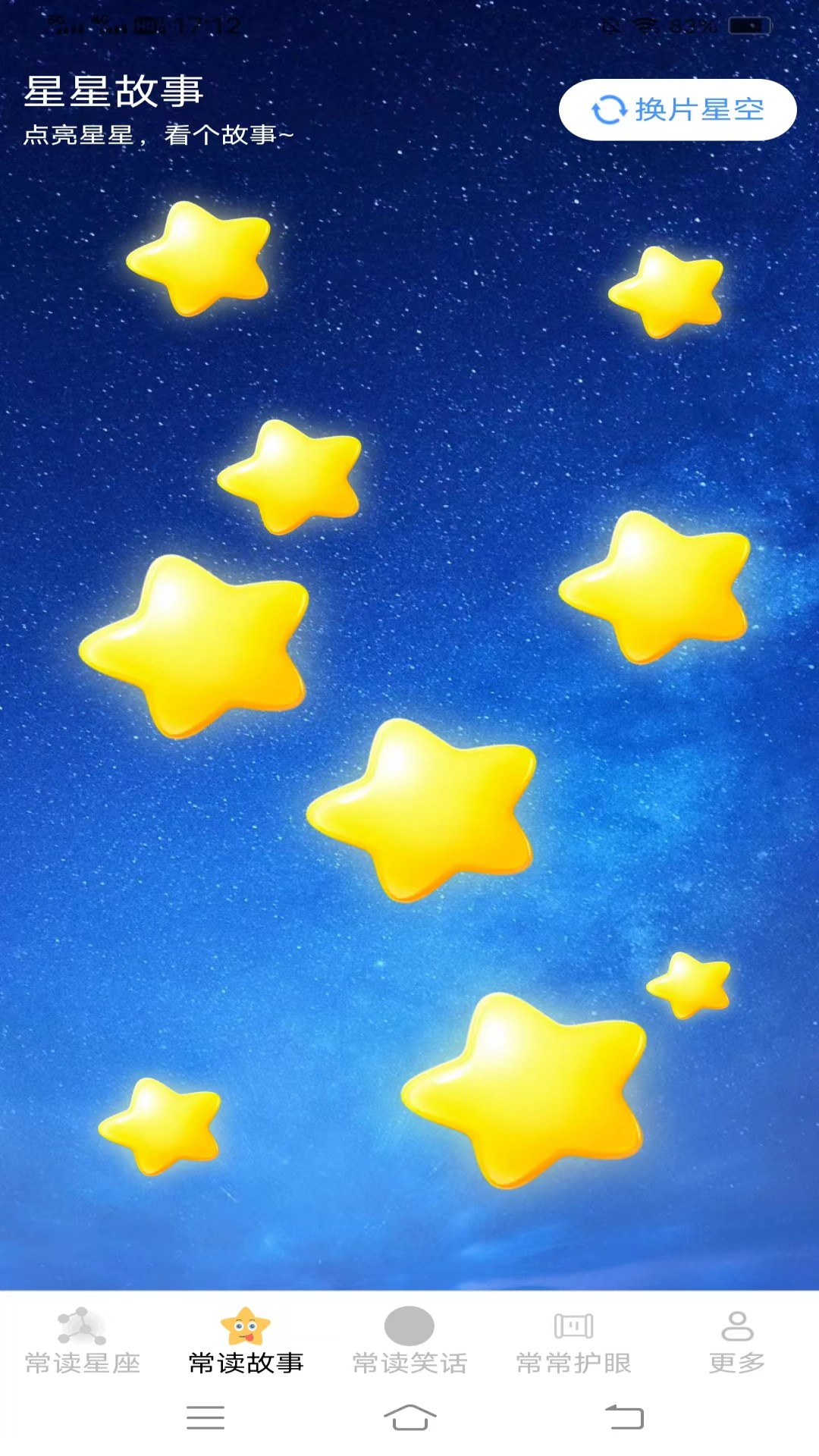Image resolution: width=819 pixels, height=1456 pixels.
Task: Select the 常读故事 tab
Action: tap(246, 1341)
